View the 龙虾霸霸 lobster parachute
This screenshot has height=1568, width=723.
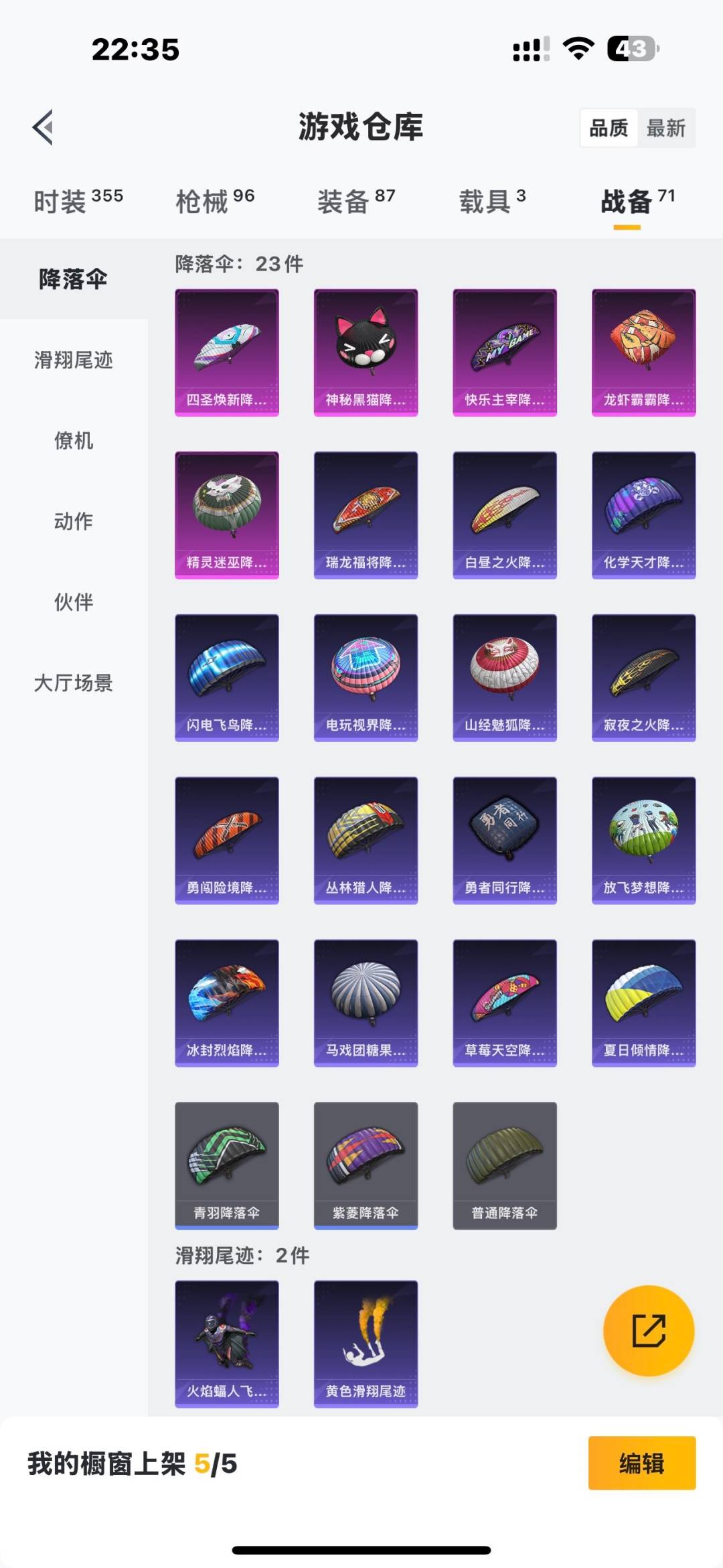643,353
